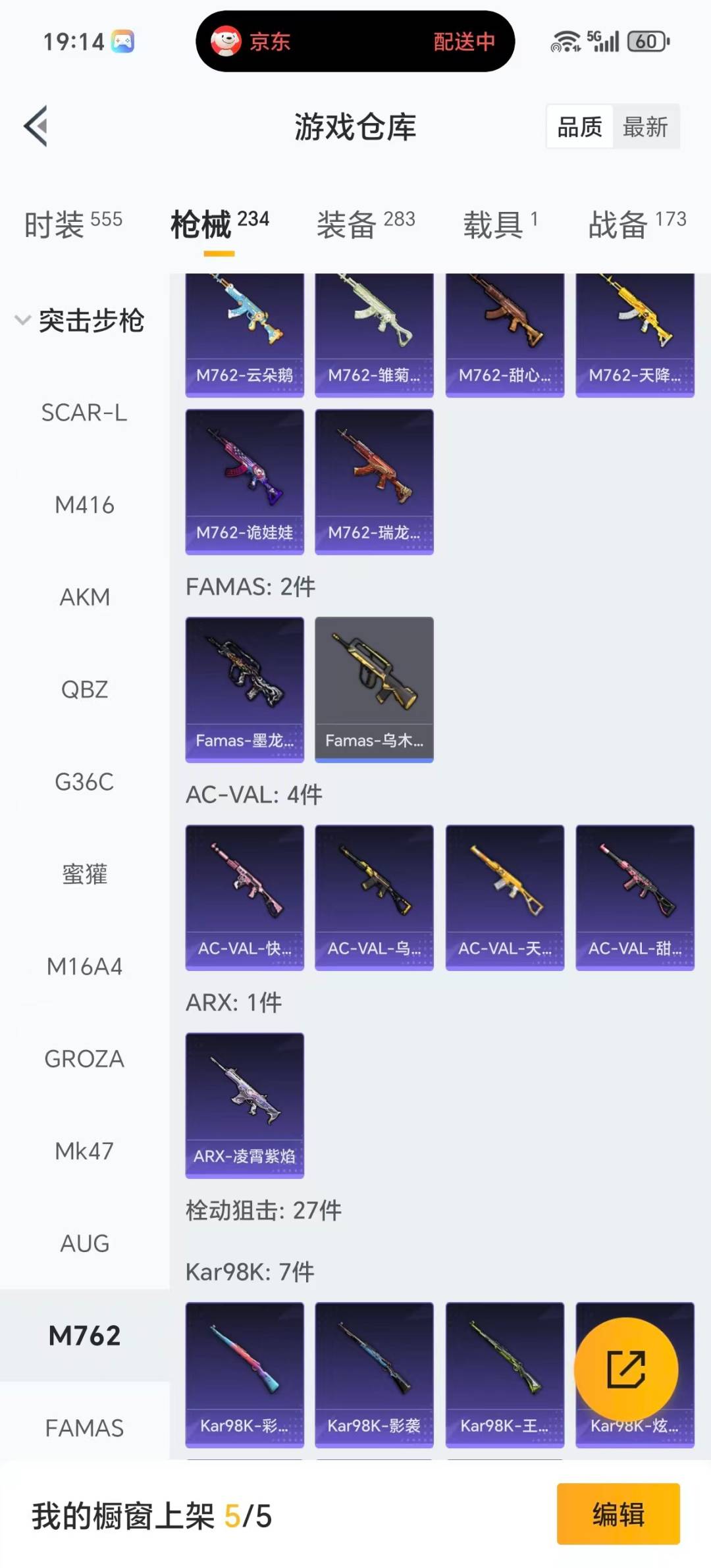
Task: Select M416 in the side list
Action: pos(84,505)
